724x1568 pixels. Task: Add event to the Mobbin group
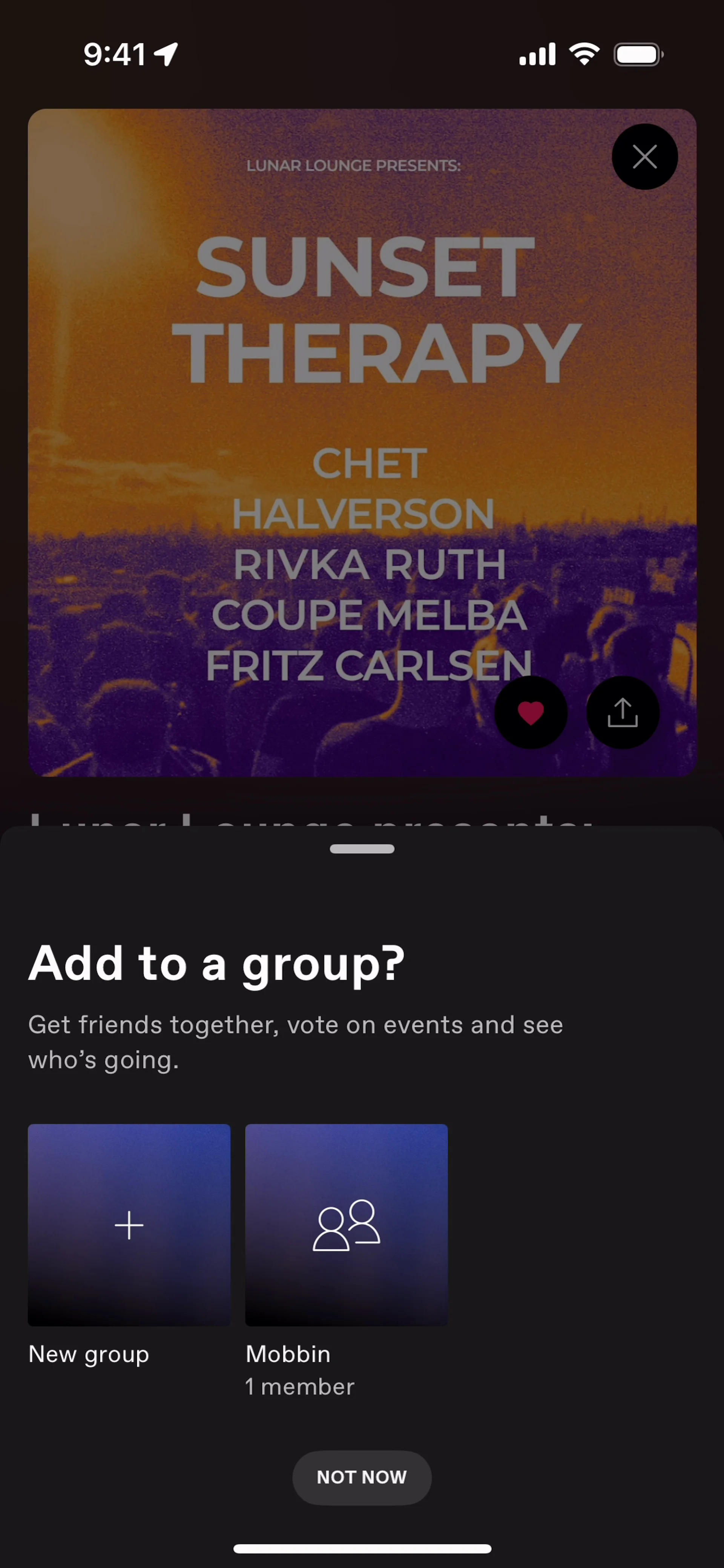coord(346,1225)
